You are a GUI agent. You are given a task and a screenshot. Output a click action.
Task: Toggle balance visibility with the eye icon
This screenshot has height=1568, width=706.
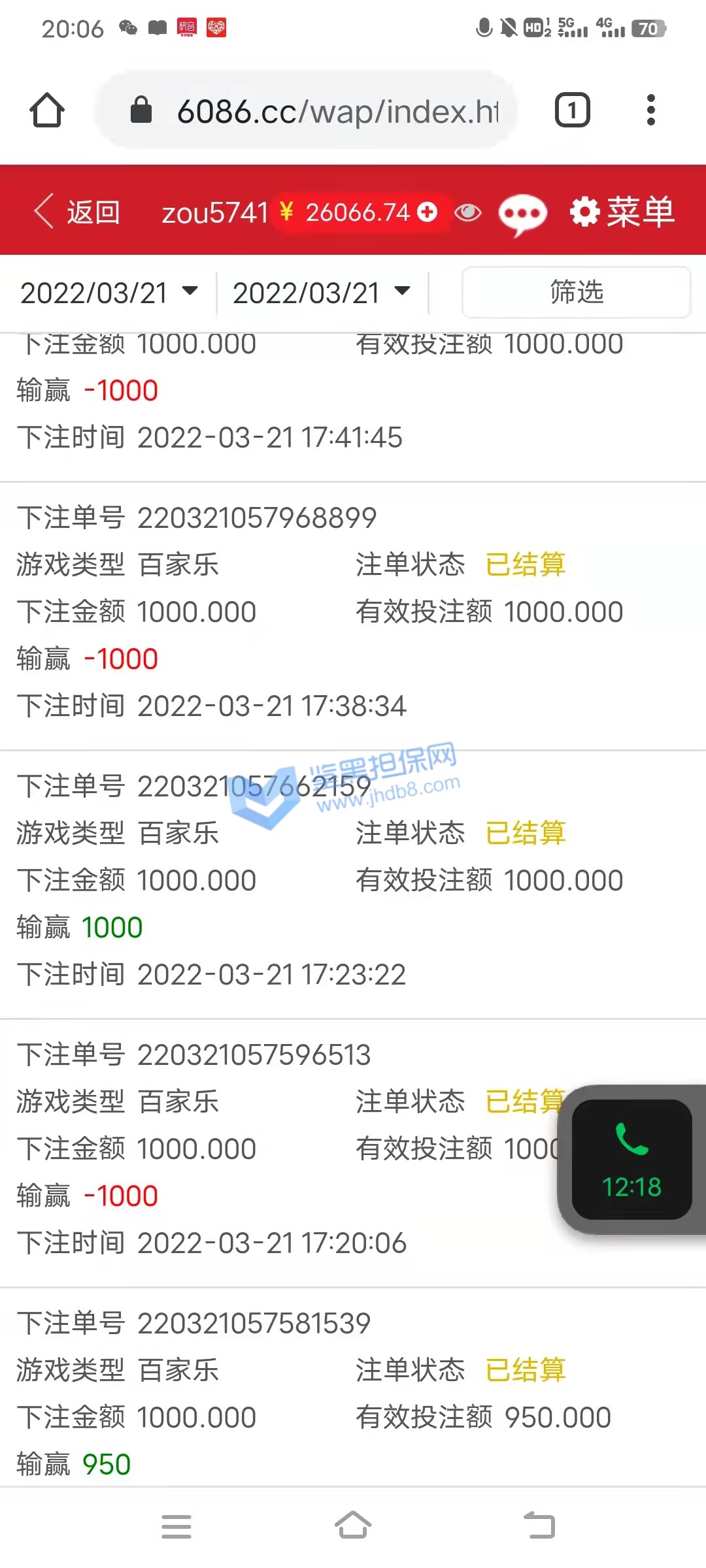click(x=467, y=212)
